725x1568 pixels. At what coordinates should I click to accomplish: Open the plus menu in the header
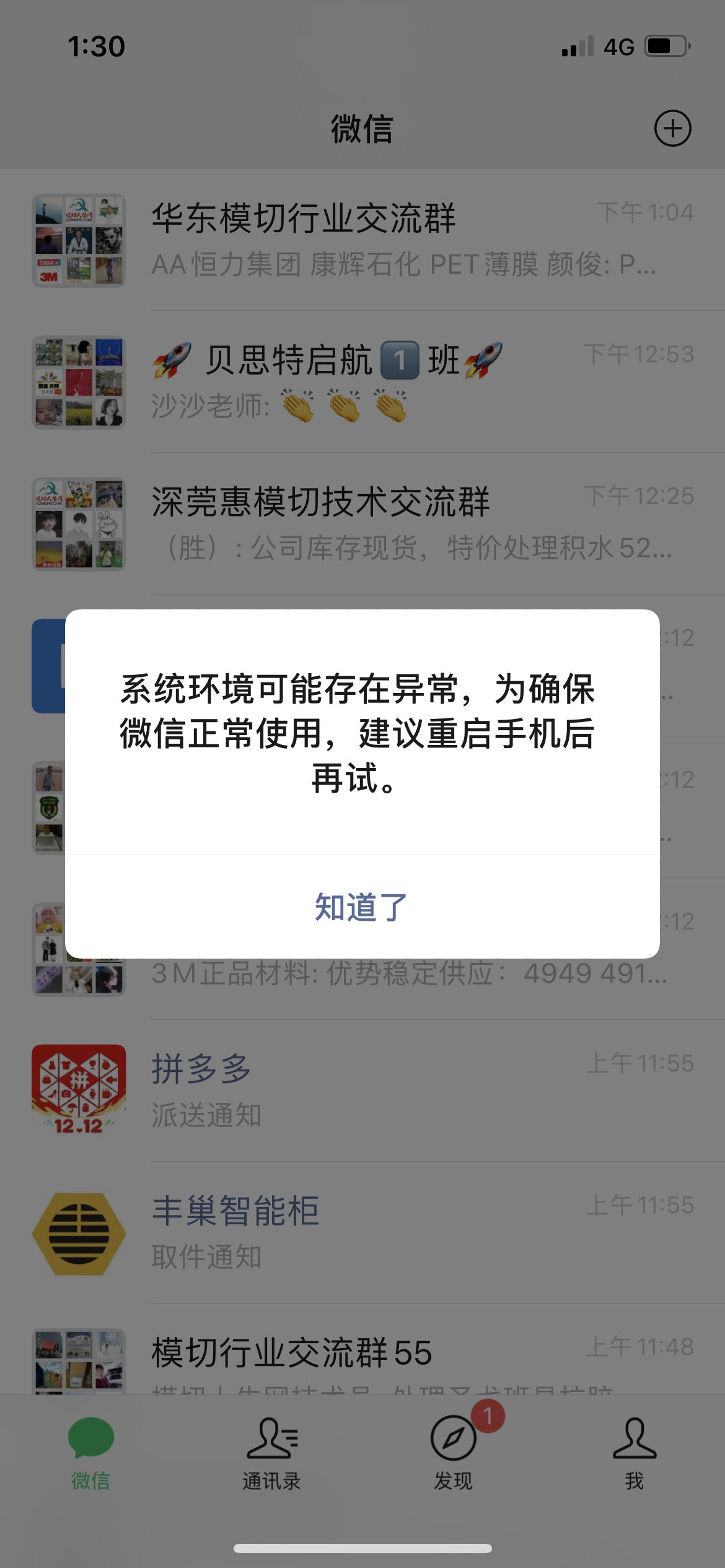pyautogui.click(x=672, y=129)
